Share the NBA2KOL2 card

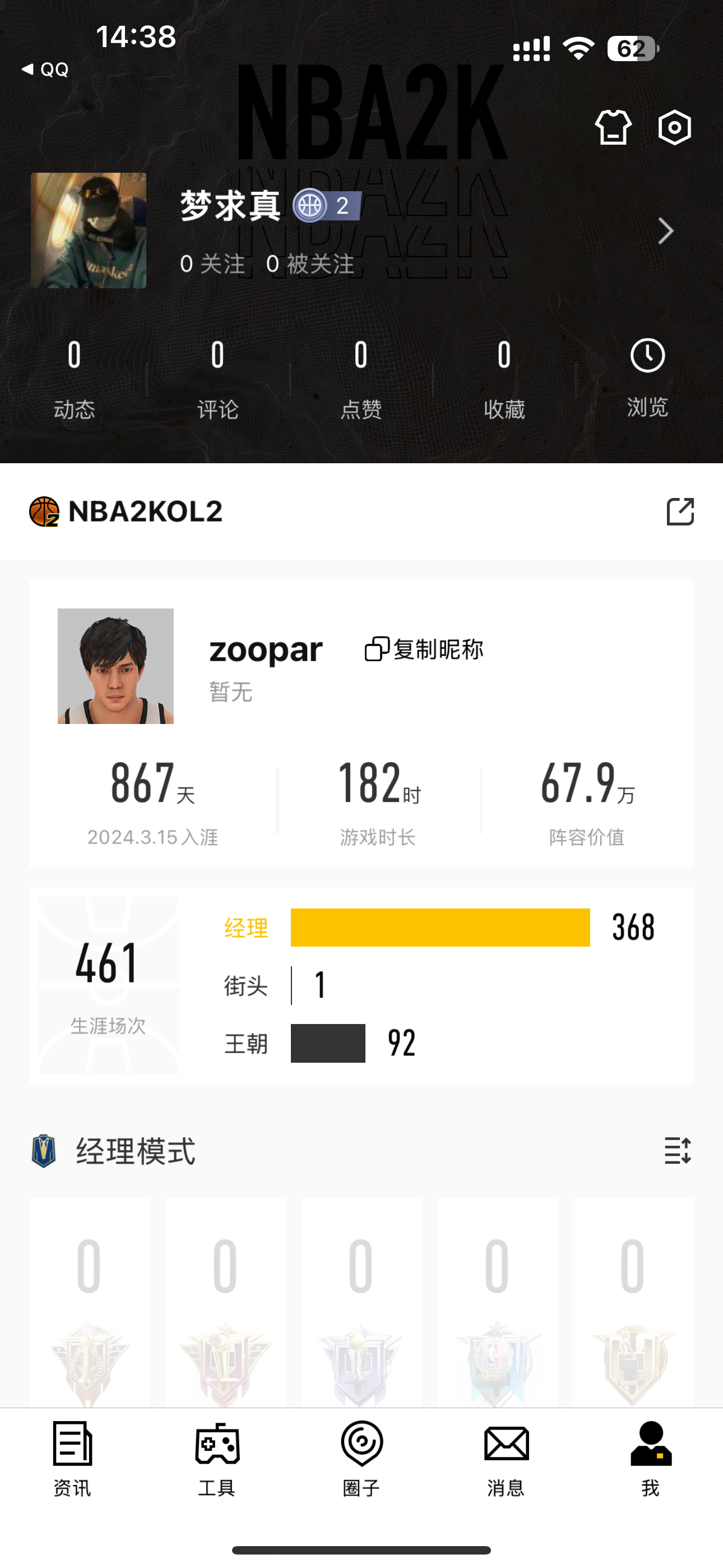pyautogui.click(x=680, y=511)
